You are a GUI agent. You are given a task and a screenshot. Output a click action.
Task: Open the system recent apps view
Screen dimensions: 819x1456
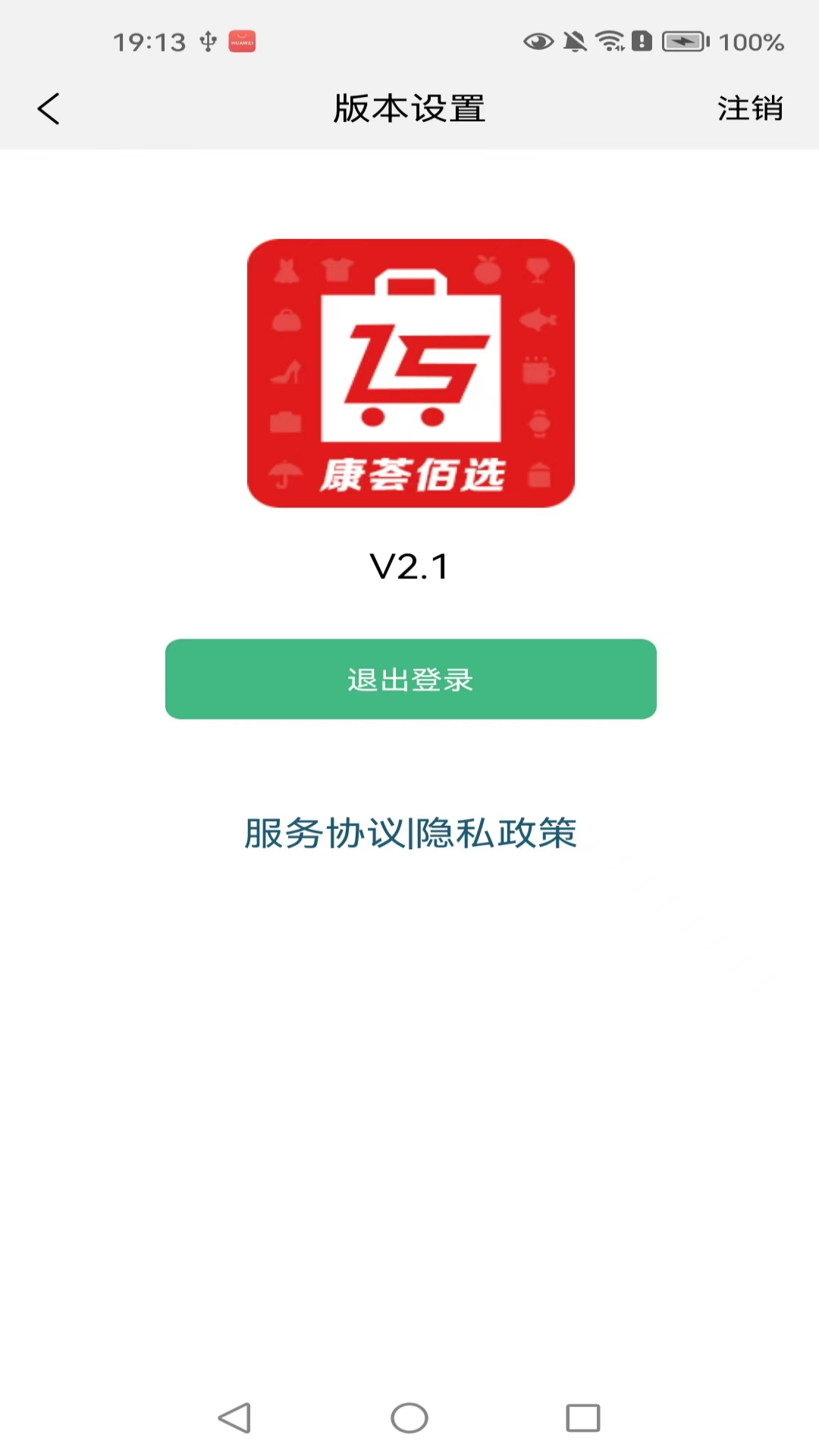[582, 1417]
